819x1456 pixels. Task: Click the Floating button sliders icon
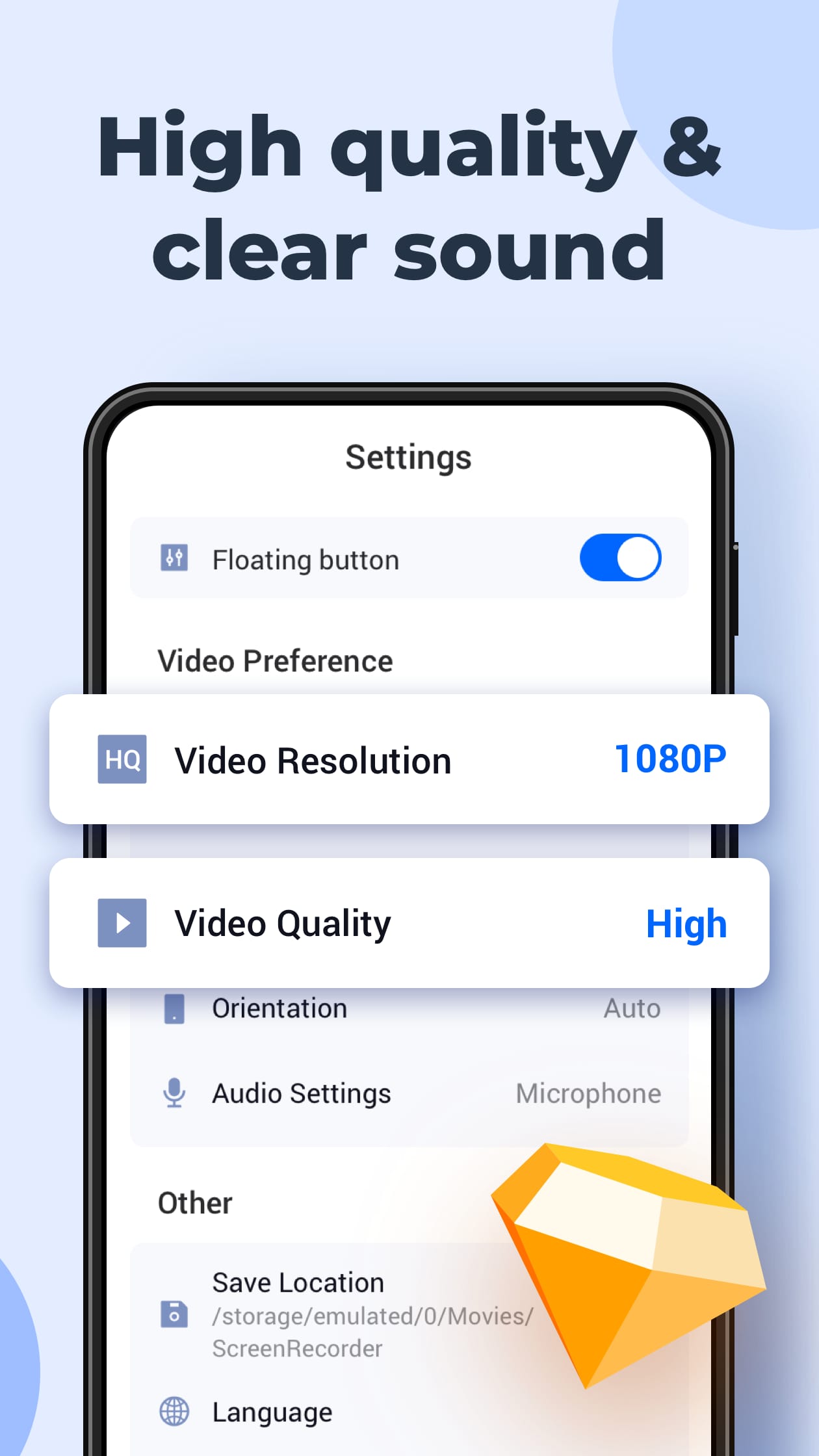click(173, 558)
